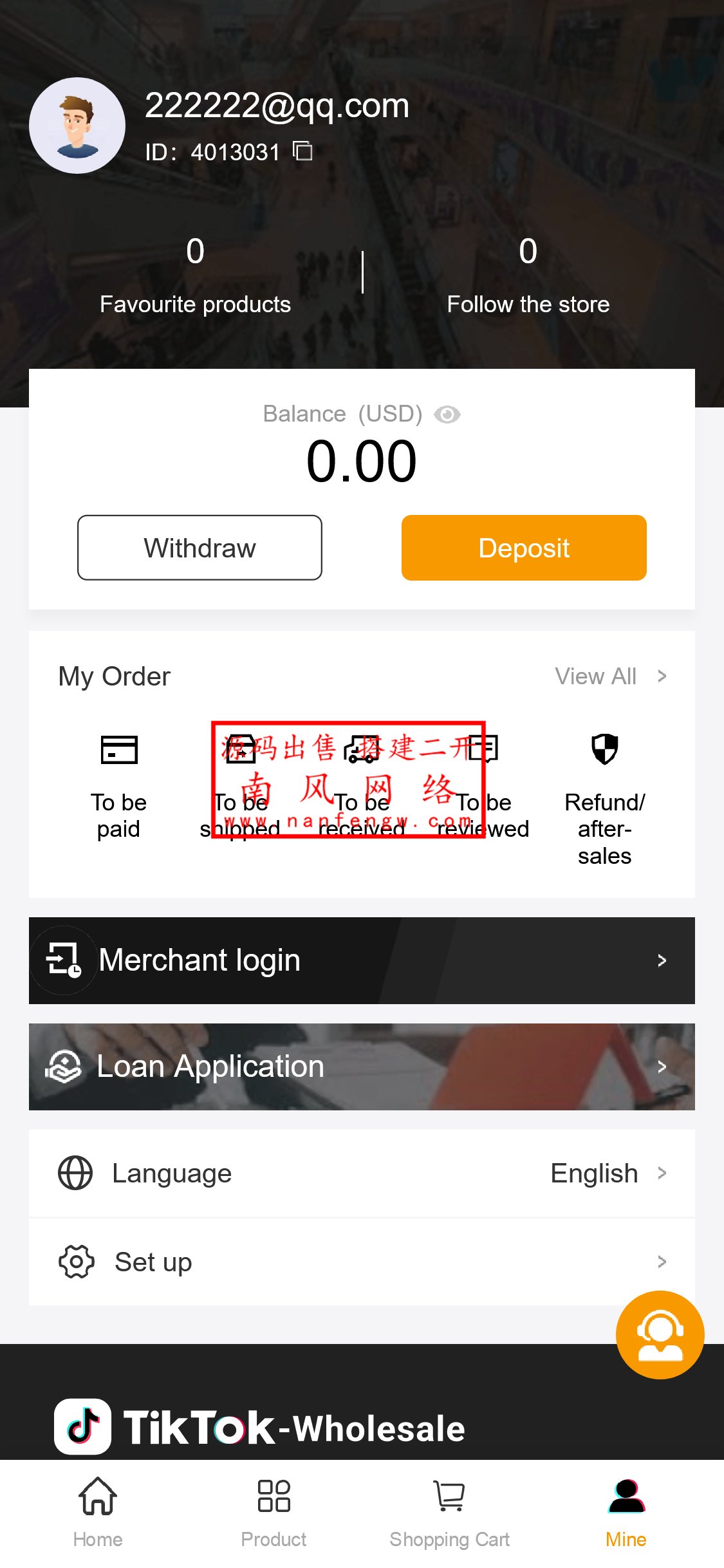Select the Mine tab
This screenshot has width=724, height=1568.
[625, 1514]
